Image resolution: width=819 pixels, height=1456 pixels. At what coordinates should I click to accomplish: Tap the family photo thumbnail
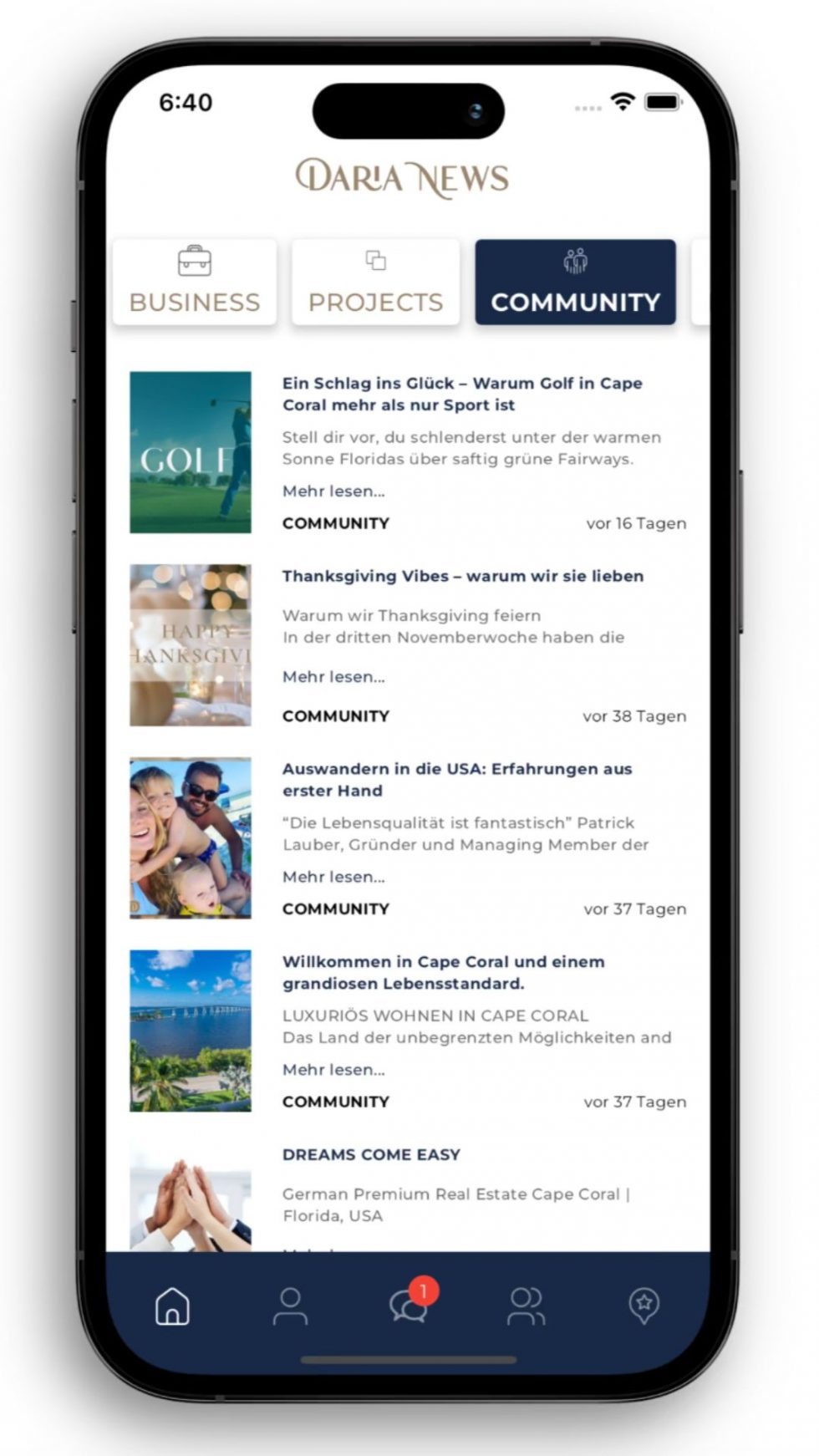[x=191, y=837]
